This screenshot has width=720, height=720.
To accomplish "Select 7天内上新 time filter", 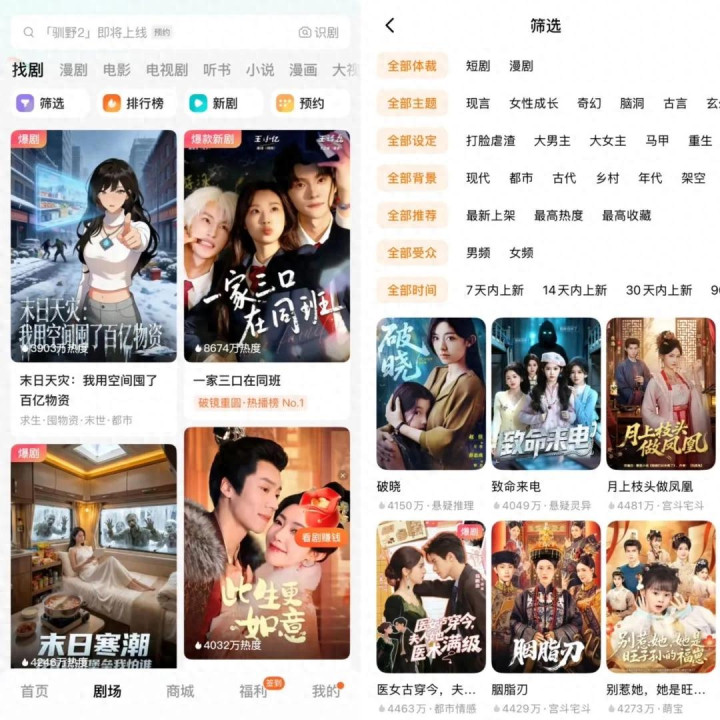I will tap(494, 290).
